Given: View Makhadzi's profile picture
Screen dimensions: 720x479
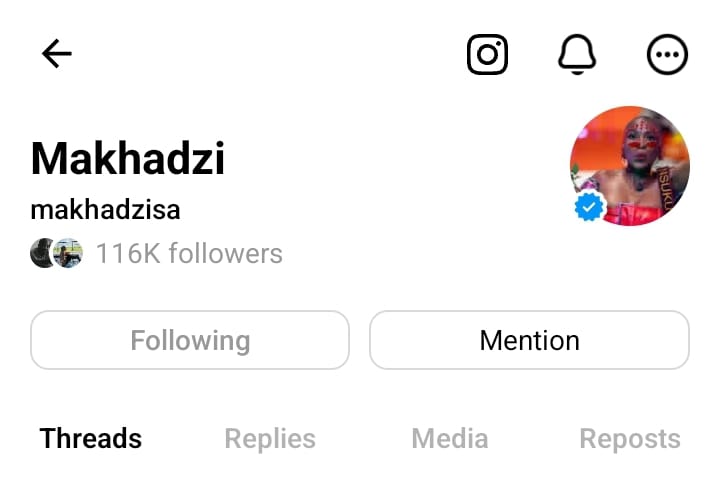Looking at the screenshot, I should coord(629,166).
